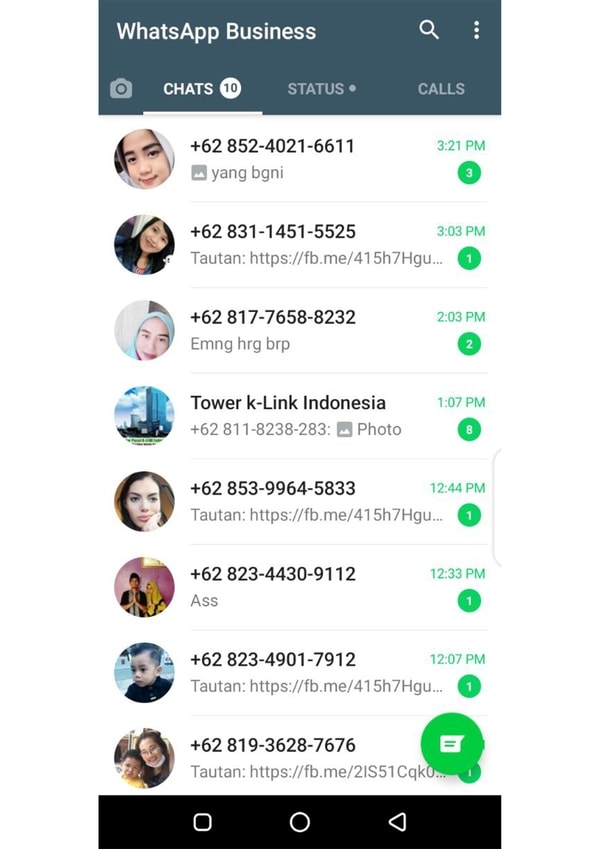Image resolution: width=600 pixels, height=849 pixels.
Task: Open the search icon in the app bar
Action: coord(429,30)
